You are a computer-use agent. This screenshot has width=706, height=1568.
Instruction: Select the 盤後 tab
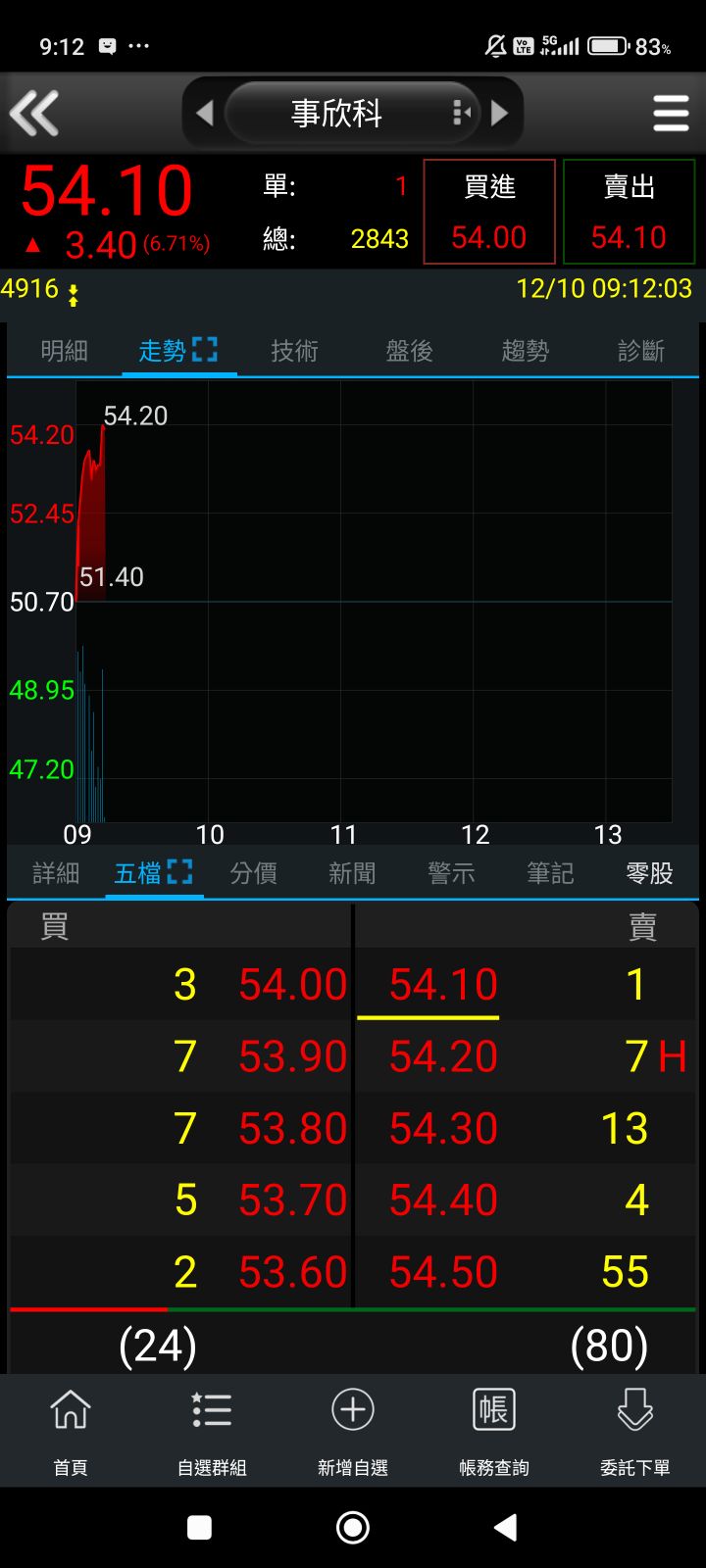click(x=409, y=351)
